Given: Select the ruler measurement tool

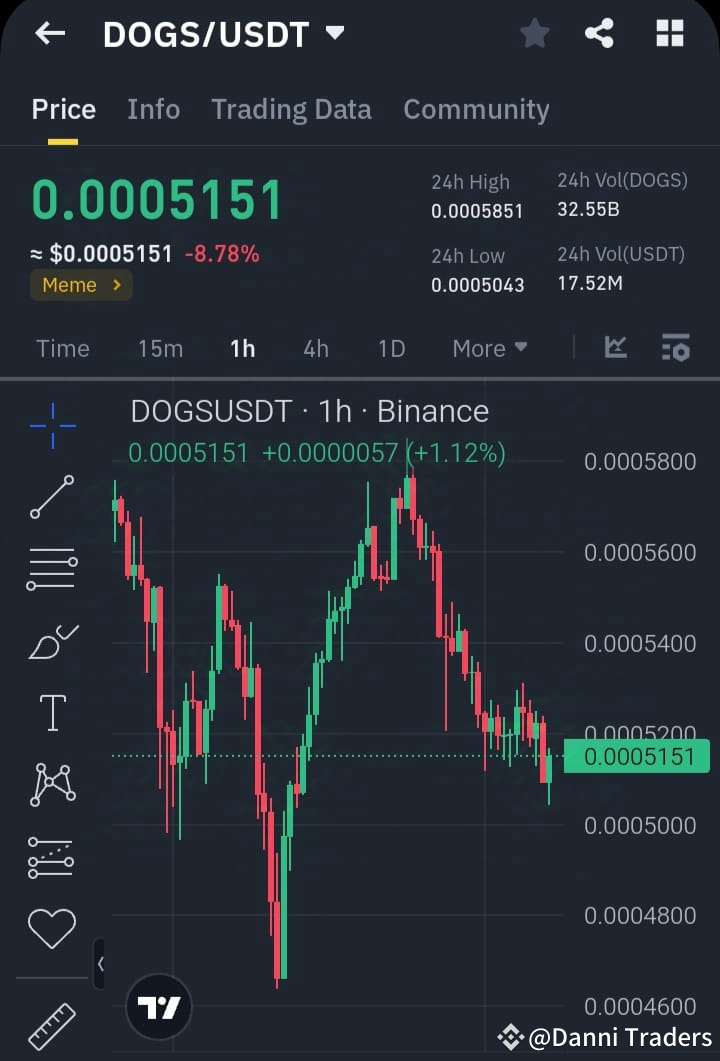Looking at the screenshot, I should (x=51, y=1025).
